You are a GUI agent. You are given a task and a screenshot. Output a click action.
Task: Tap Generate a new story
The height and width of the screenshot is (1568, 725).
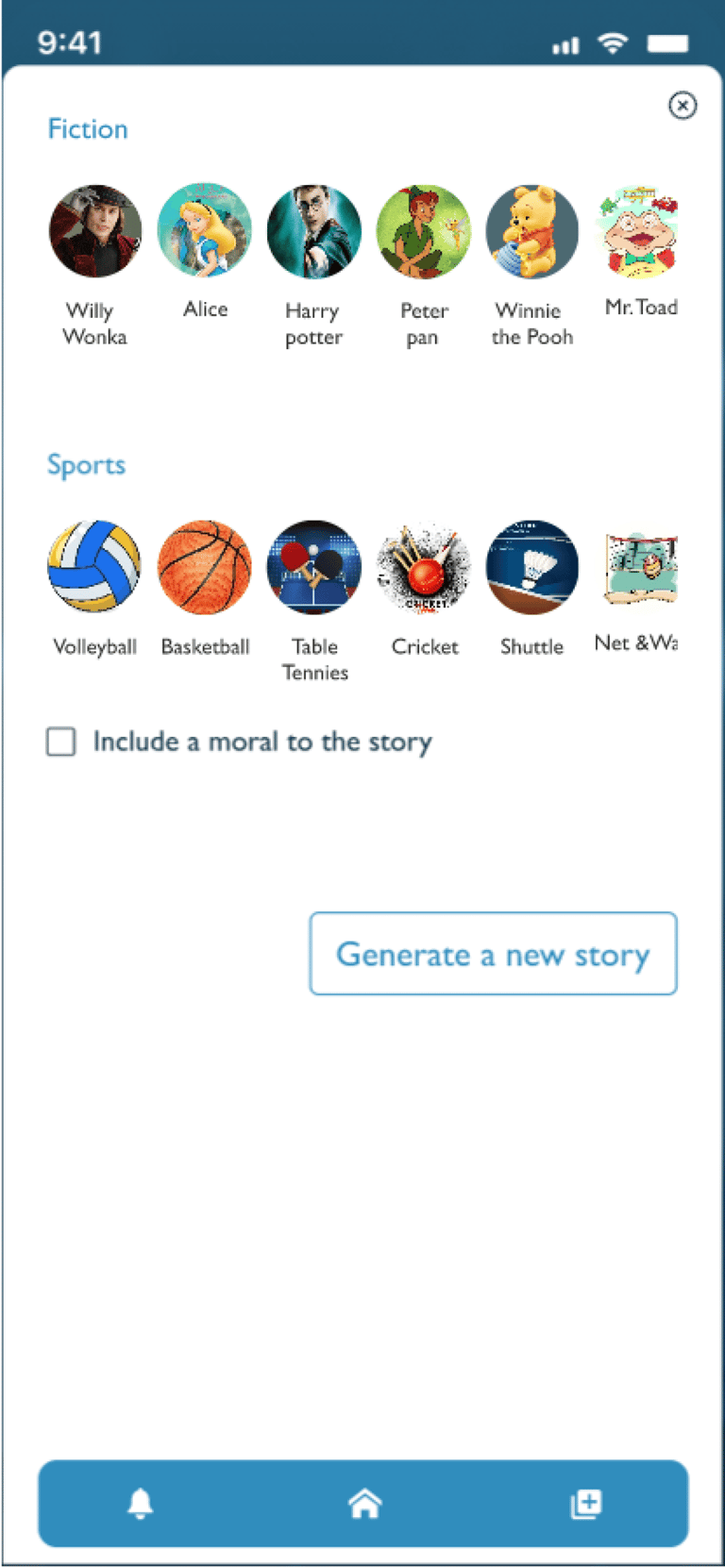[493, 954]
